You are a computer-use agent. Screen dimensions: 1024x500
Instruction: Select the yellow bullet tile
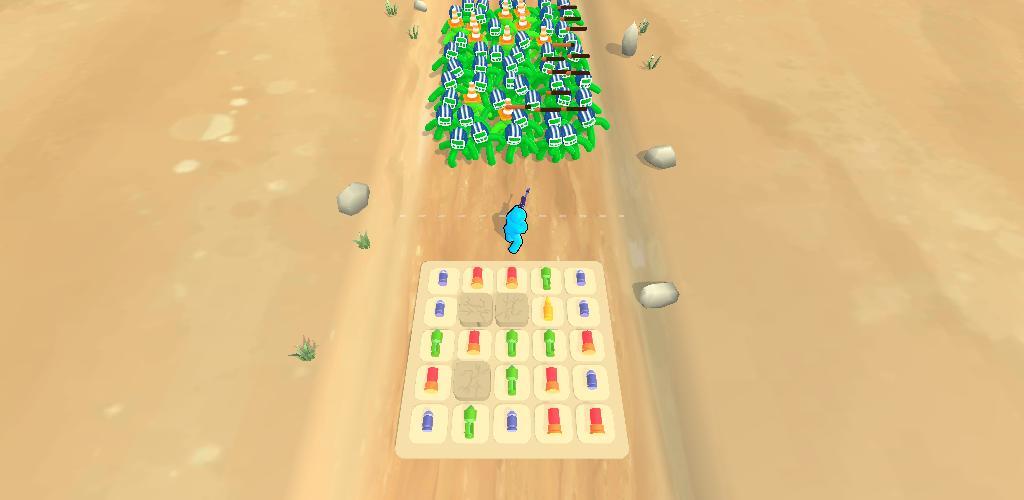coord(547,310)
